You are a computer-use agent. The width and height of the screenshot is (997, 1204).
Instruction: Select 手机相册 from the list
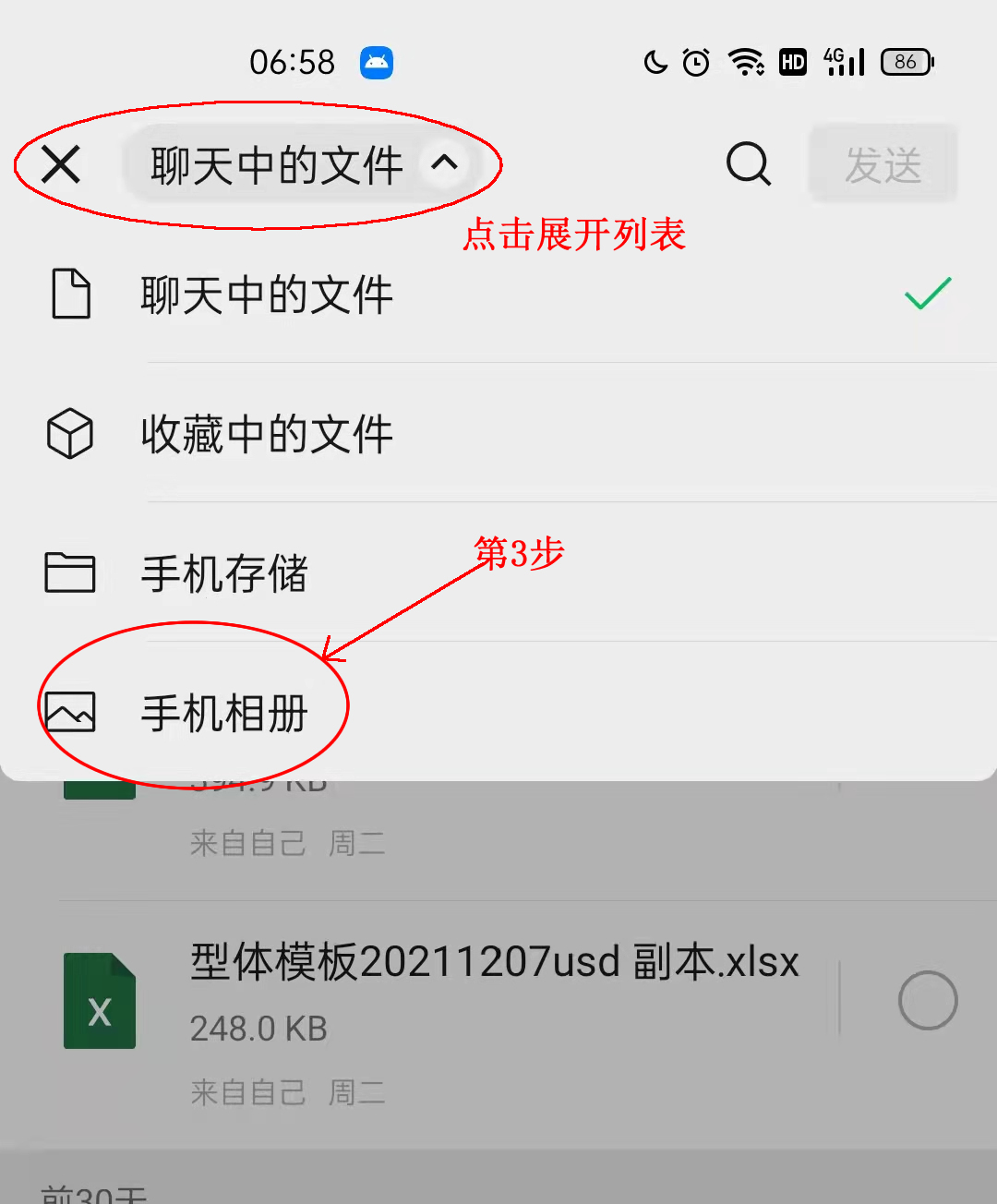point(224,713)
